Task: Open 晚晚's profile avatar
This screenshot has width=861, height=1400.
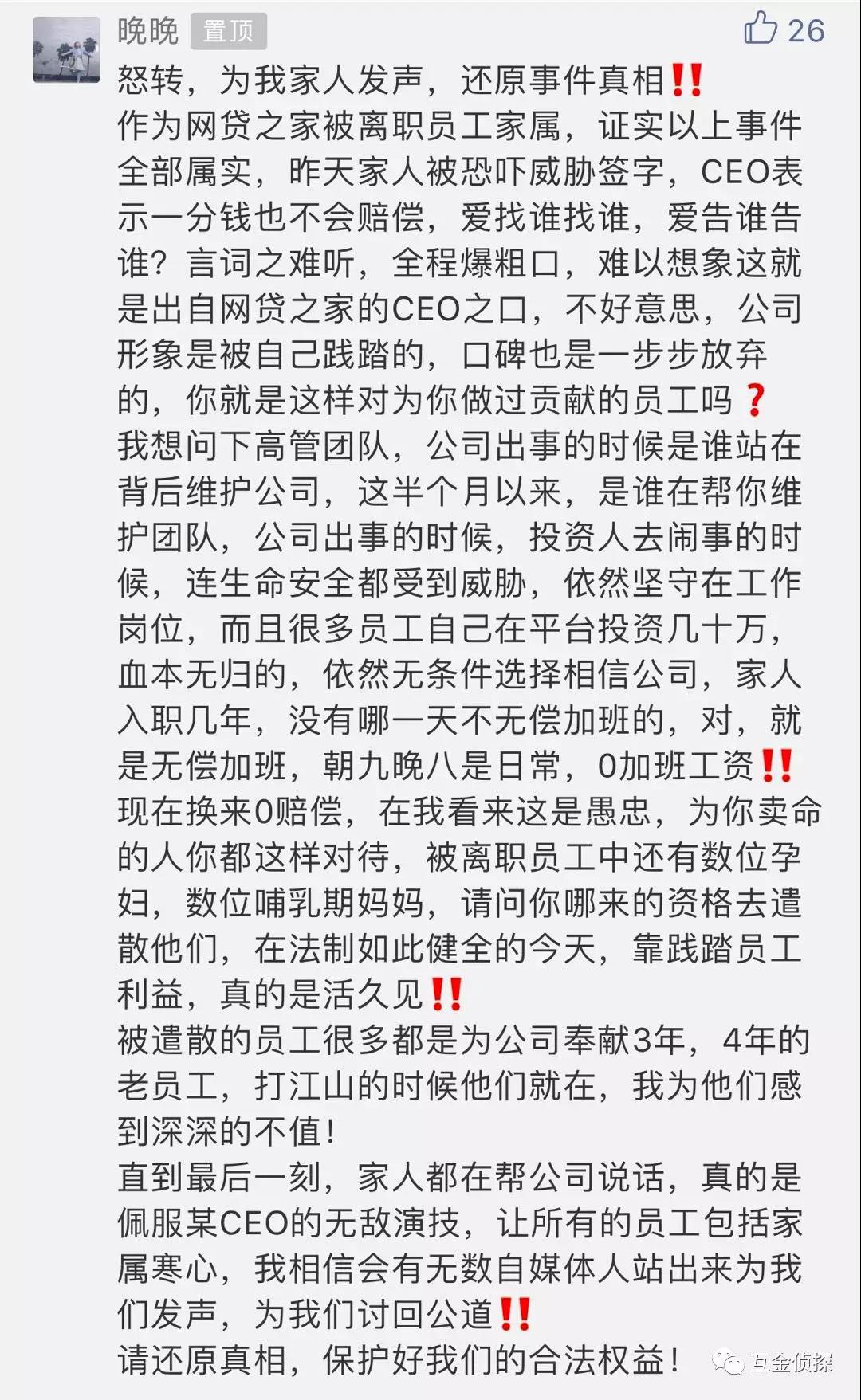Action: [x=67, y=50]
